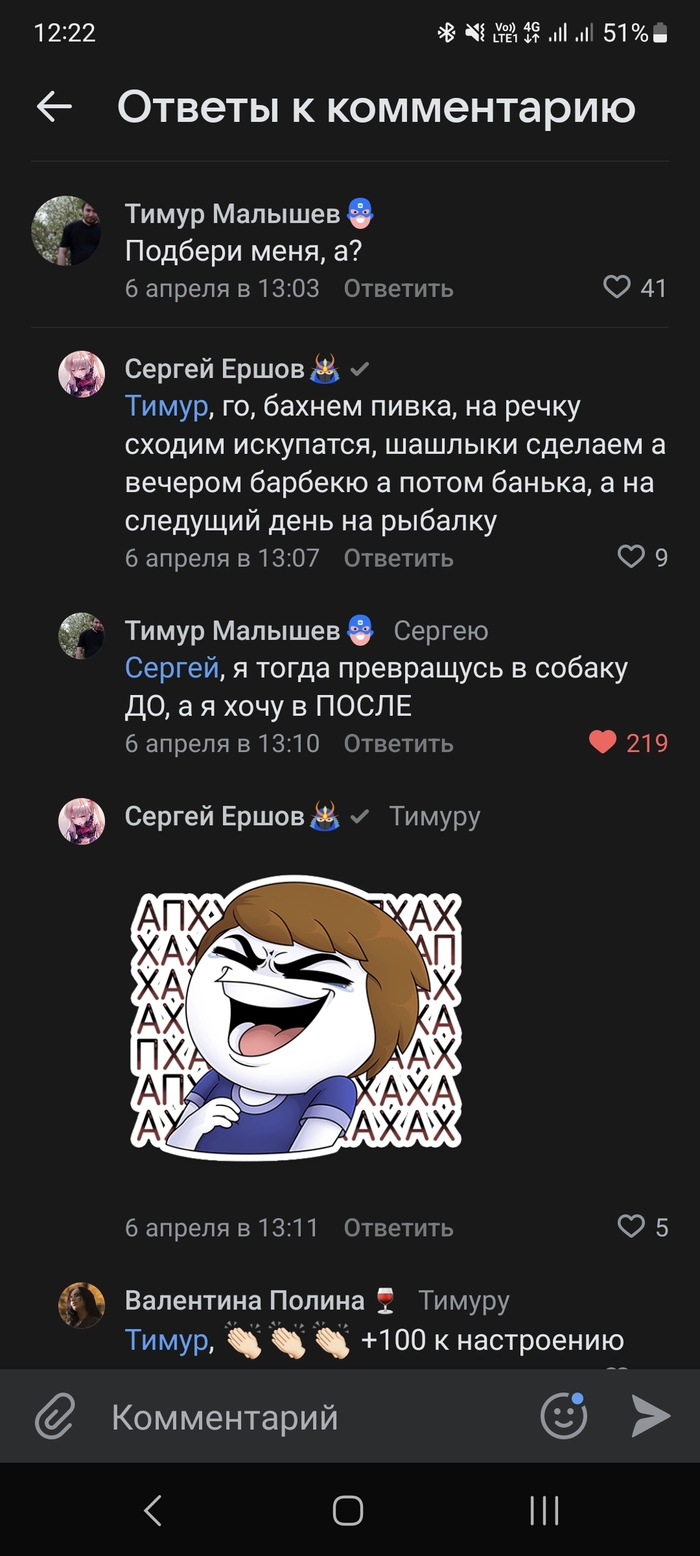
Task: Like Сергей's comment with 9 likes
Action: coord(631,557)
